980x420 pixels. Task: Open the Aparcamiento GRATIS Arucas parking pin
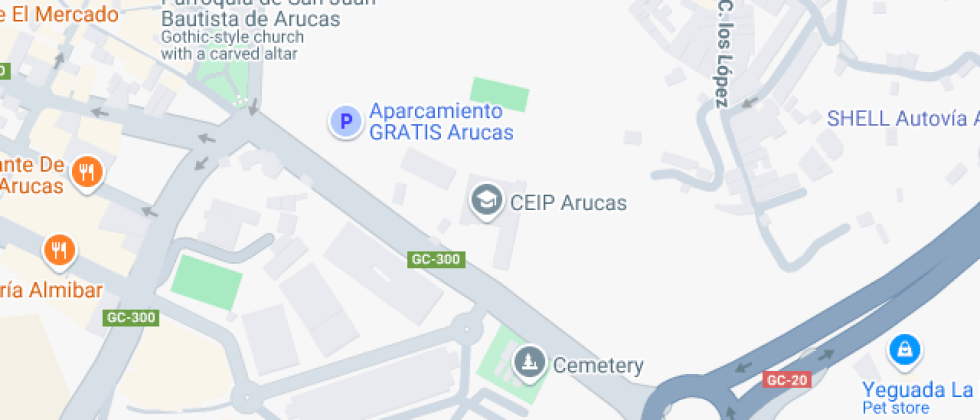(x=346, y=123)
